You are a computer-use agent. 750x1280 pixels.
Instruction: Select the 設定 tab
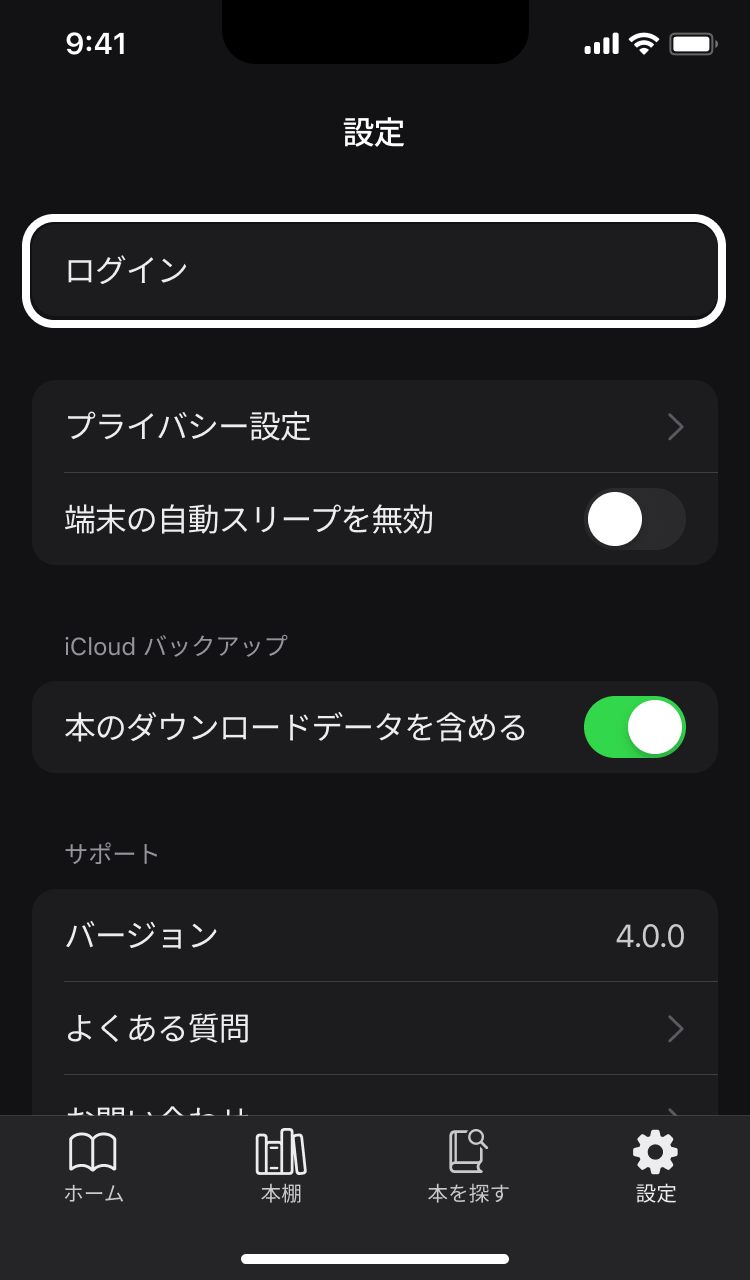pyautogui.click(x=656, y=1166)
